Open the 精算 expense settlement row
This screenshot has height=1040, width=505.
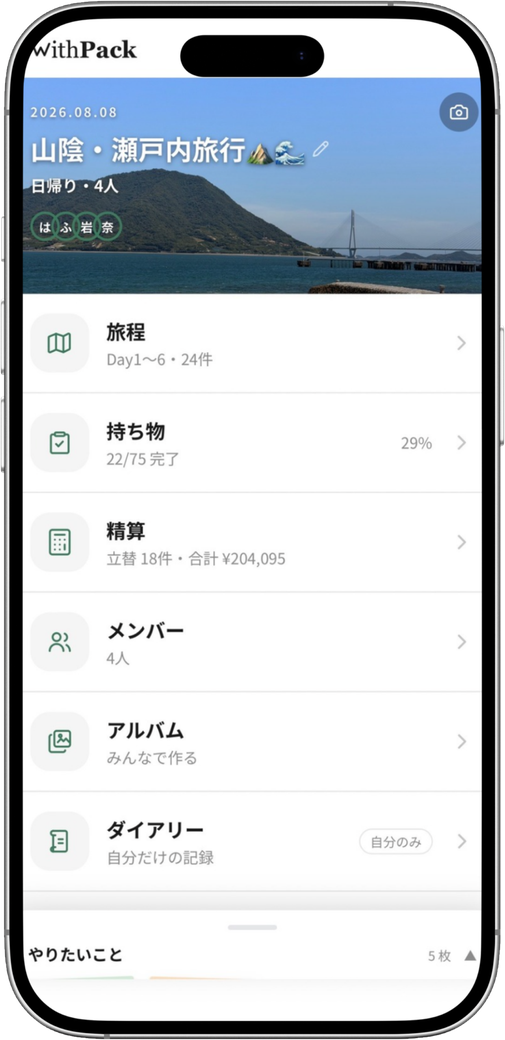(252, 543)
